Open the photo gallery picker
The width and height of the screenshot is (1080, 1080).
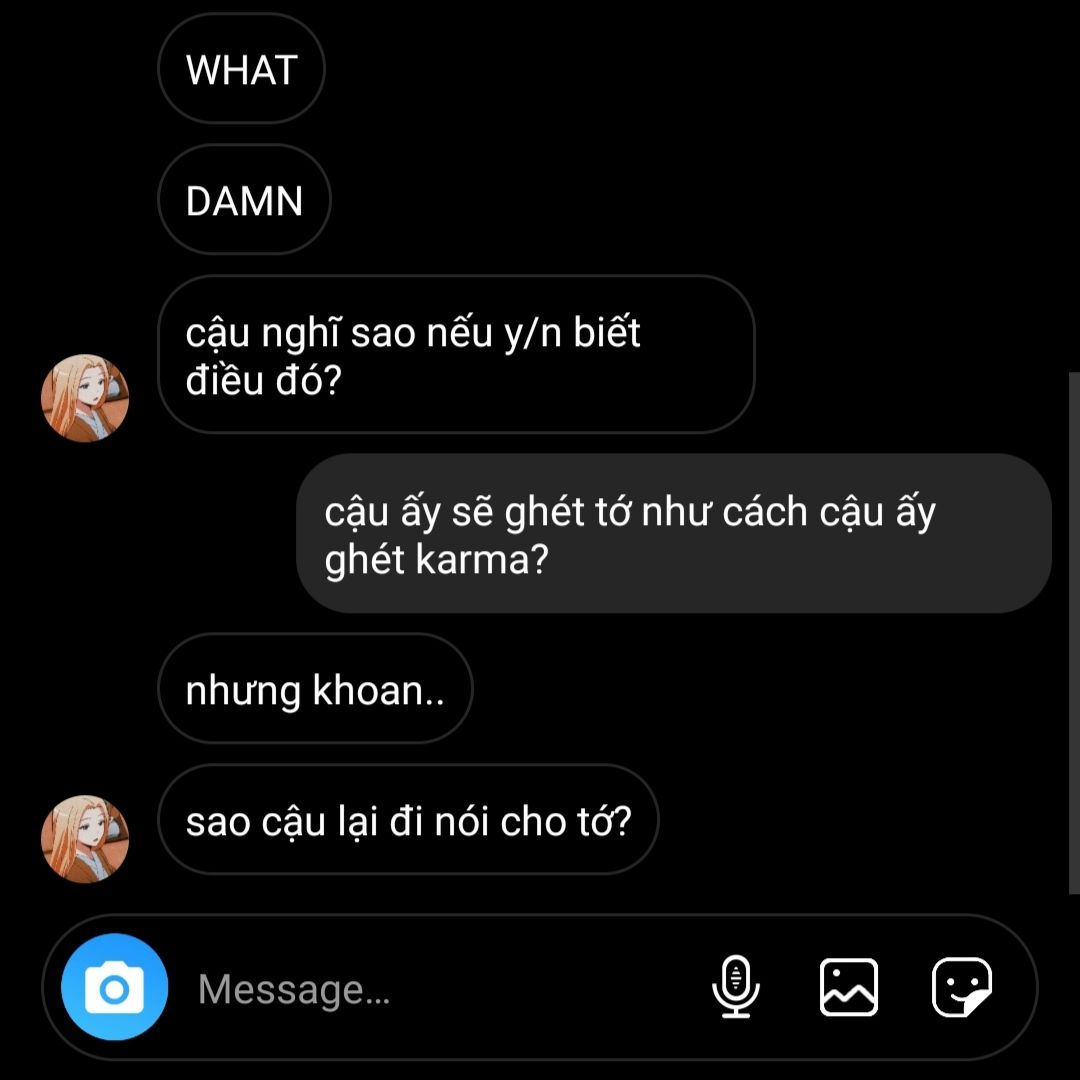coord(849,986)
